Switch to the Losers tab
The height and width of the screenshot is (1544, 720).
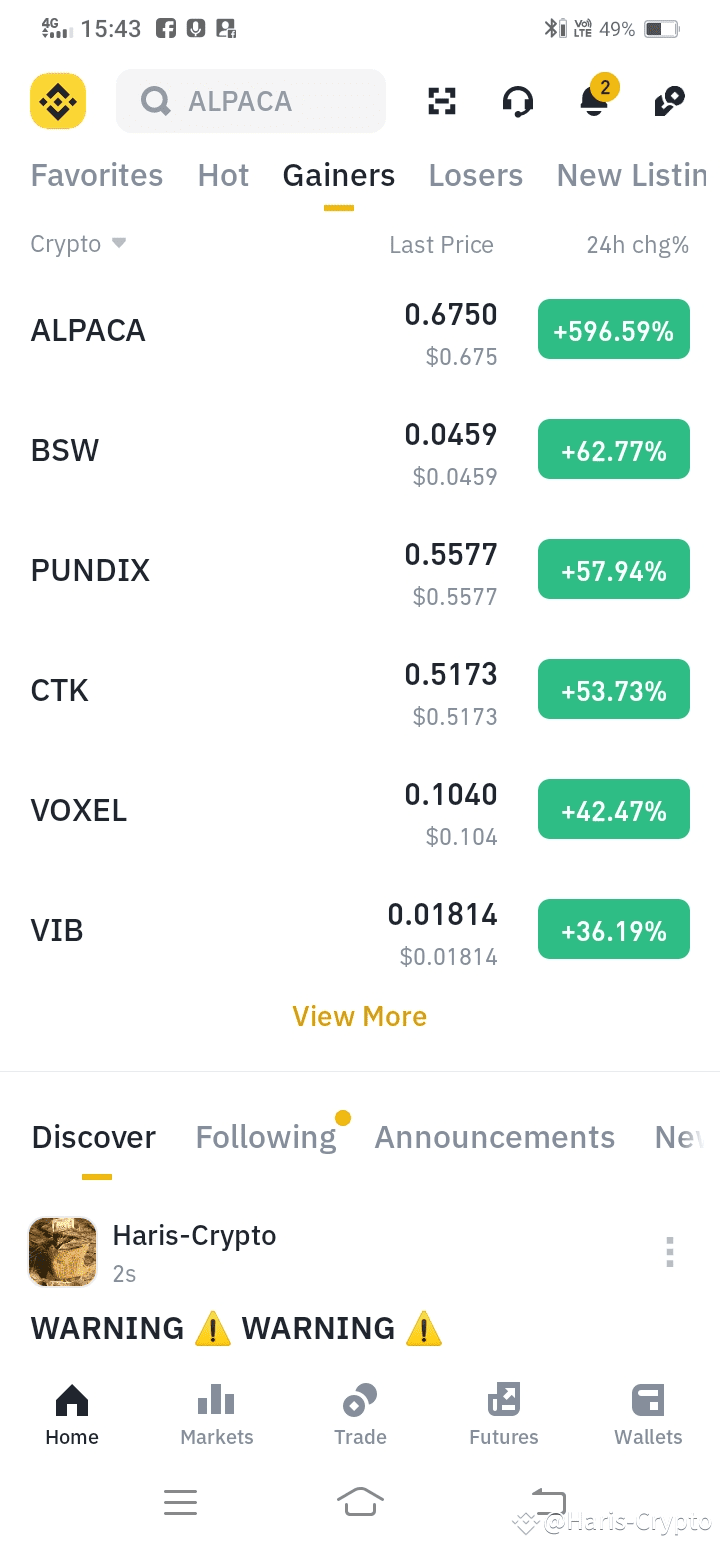476,176
